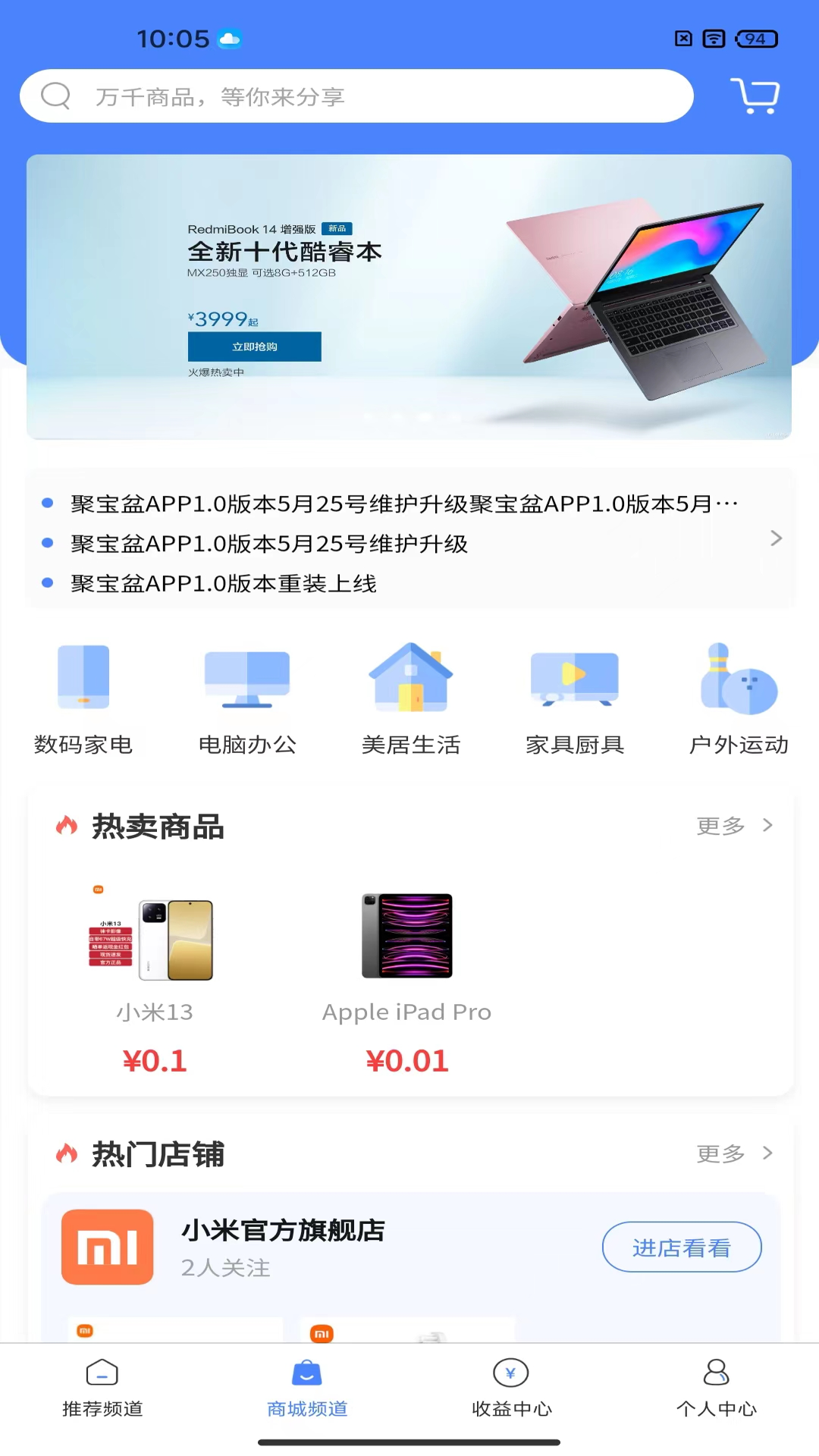819x1456 pixels.
Task: Open the shopping cart
Action: (757, 96)
